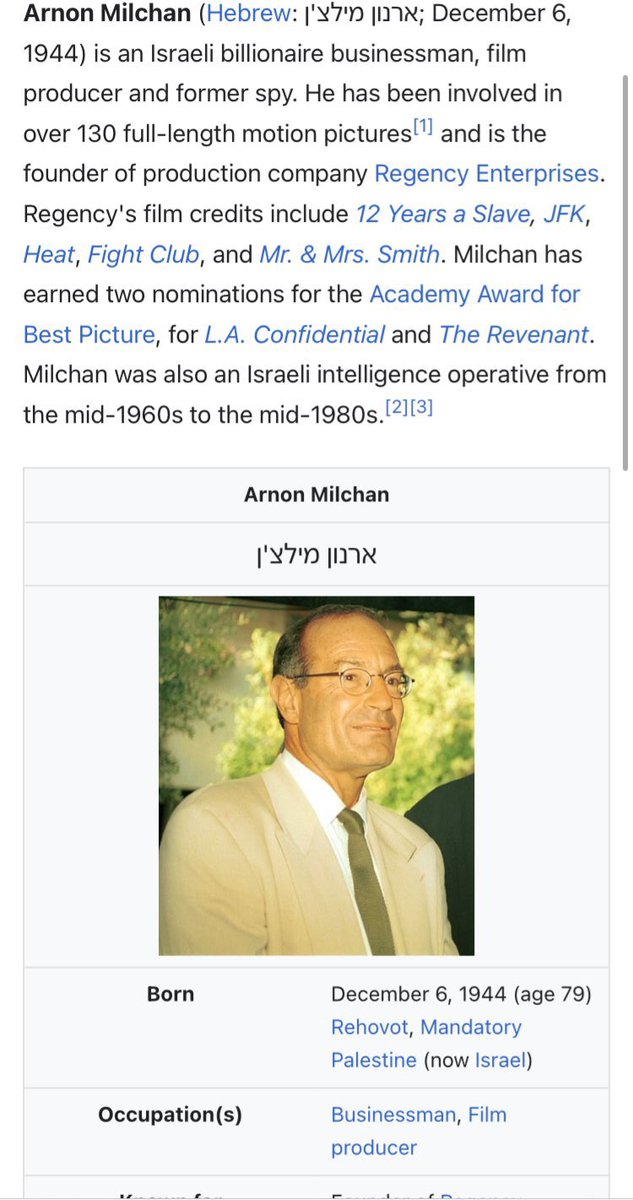This screenshot has height=1200, width=633.
Task: View the Arnon Milchan infobox photo
Action: (x=316, y=776)
